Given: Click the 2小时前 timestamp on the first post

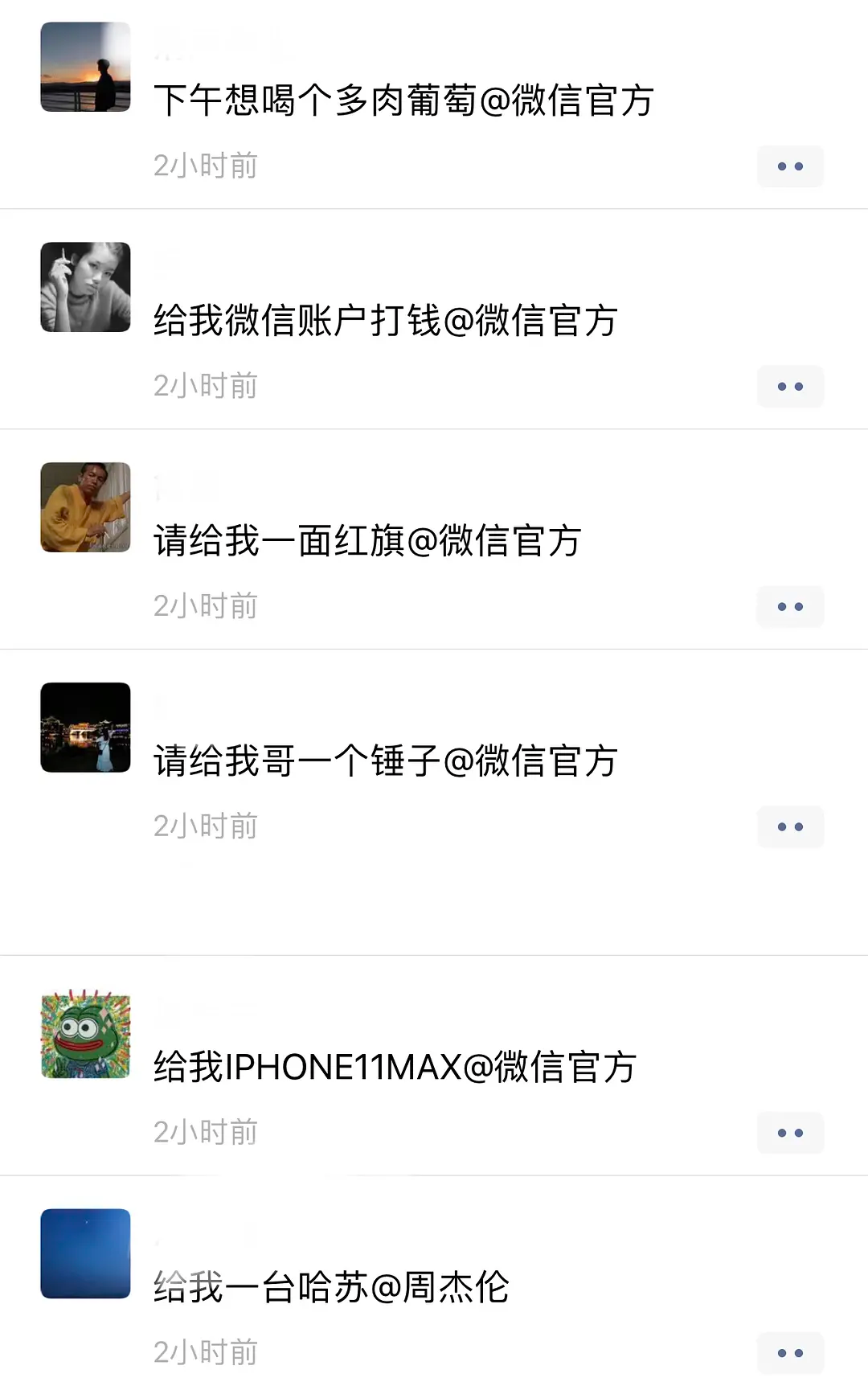Looking at the screenshot, I should click(206, 166).
